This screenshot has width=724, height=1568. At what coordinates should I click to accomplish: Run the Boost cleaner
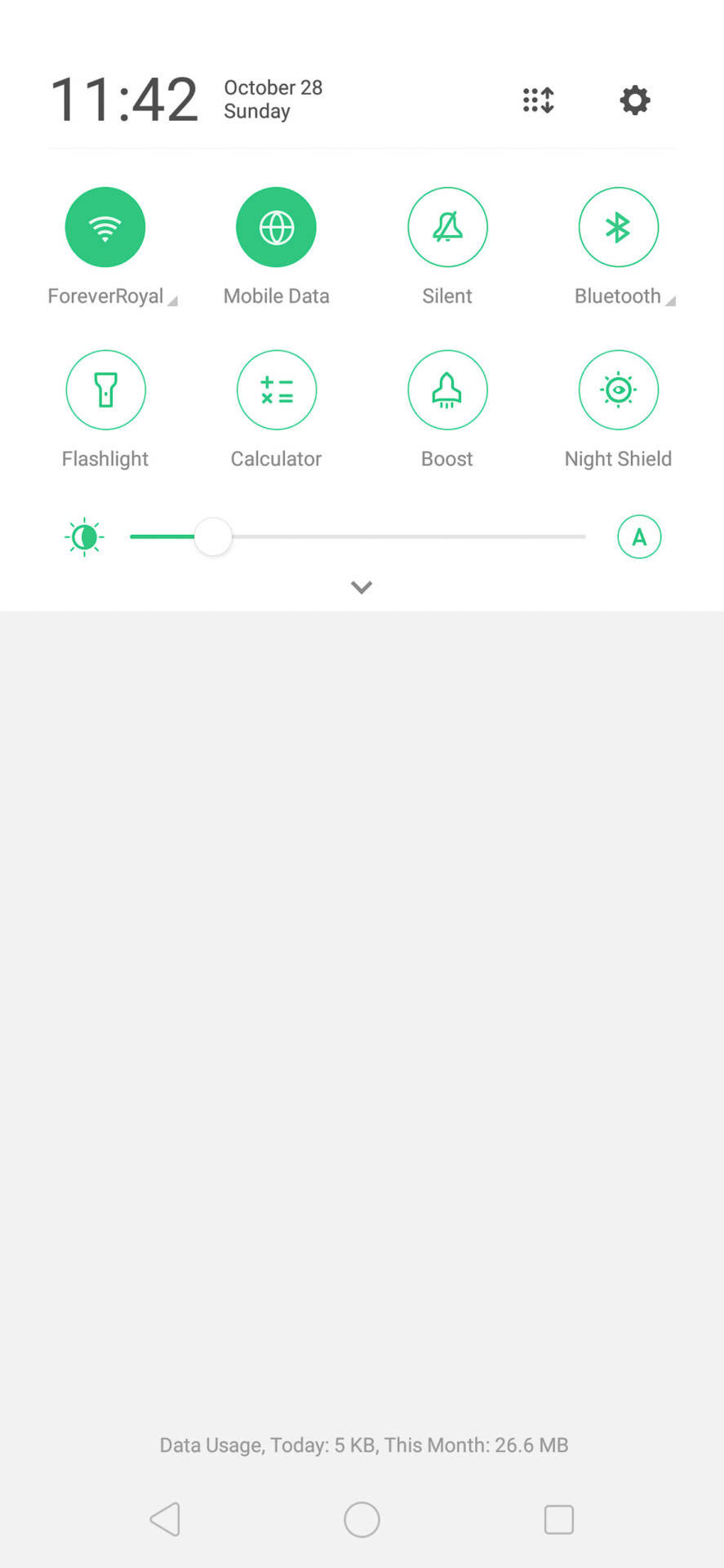pyautogui.click(x=447, y=390)
